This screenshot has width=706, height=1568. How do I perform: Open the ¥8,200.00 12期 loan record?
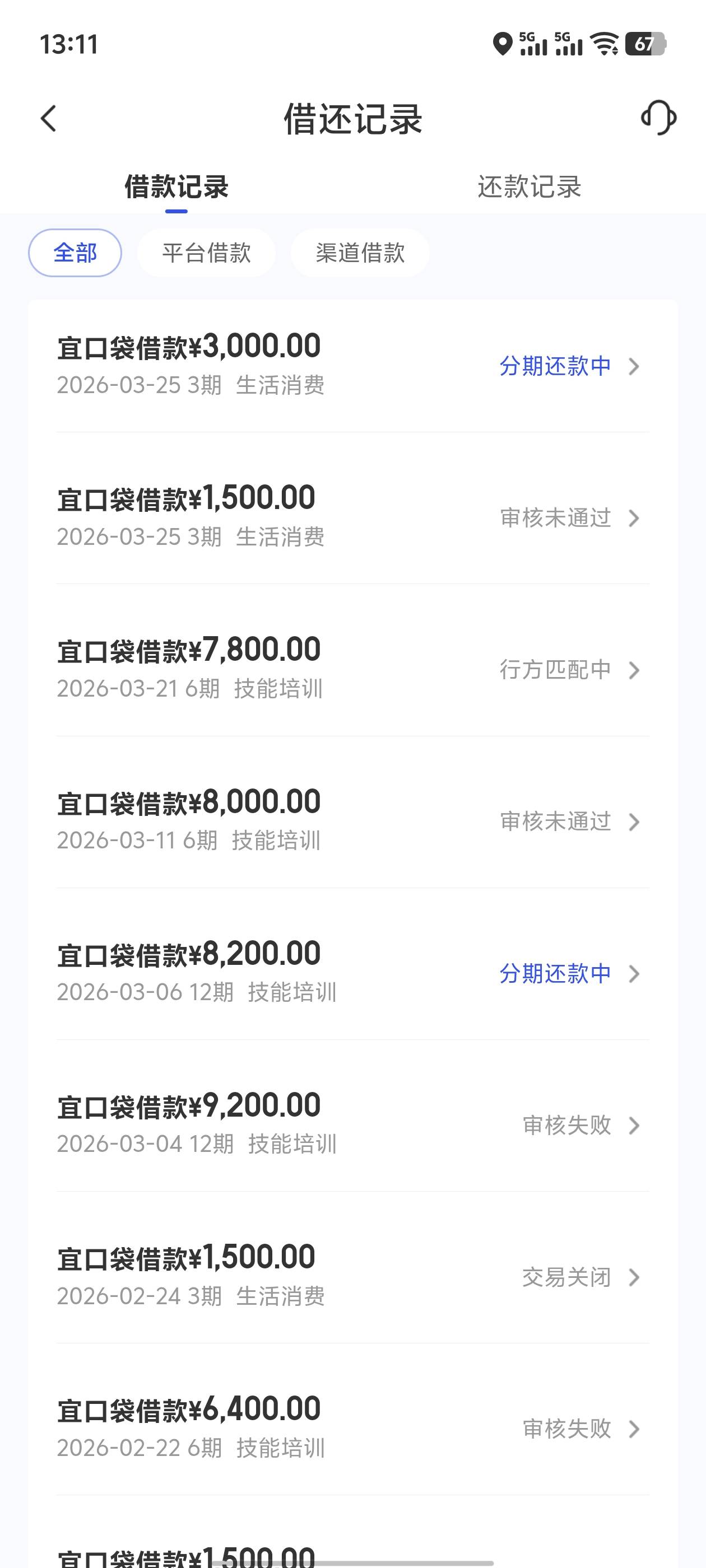(352, 973)
